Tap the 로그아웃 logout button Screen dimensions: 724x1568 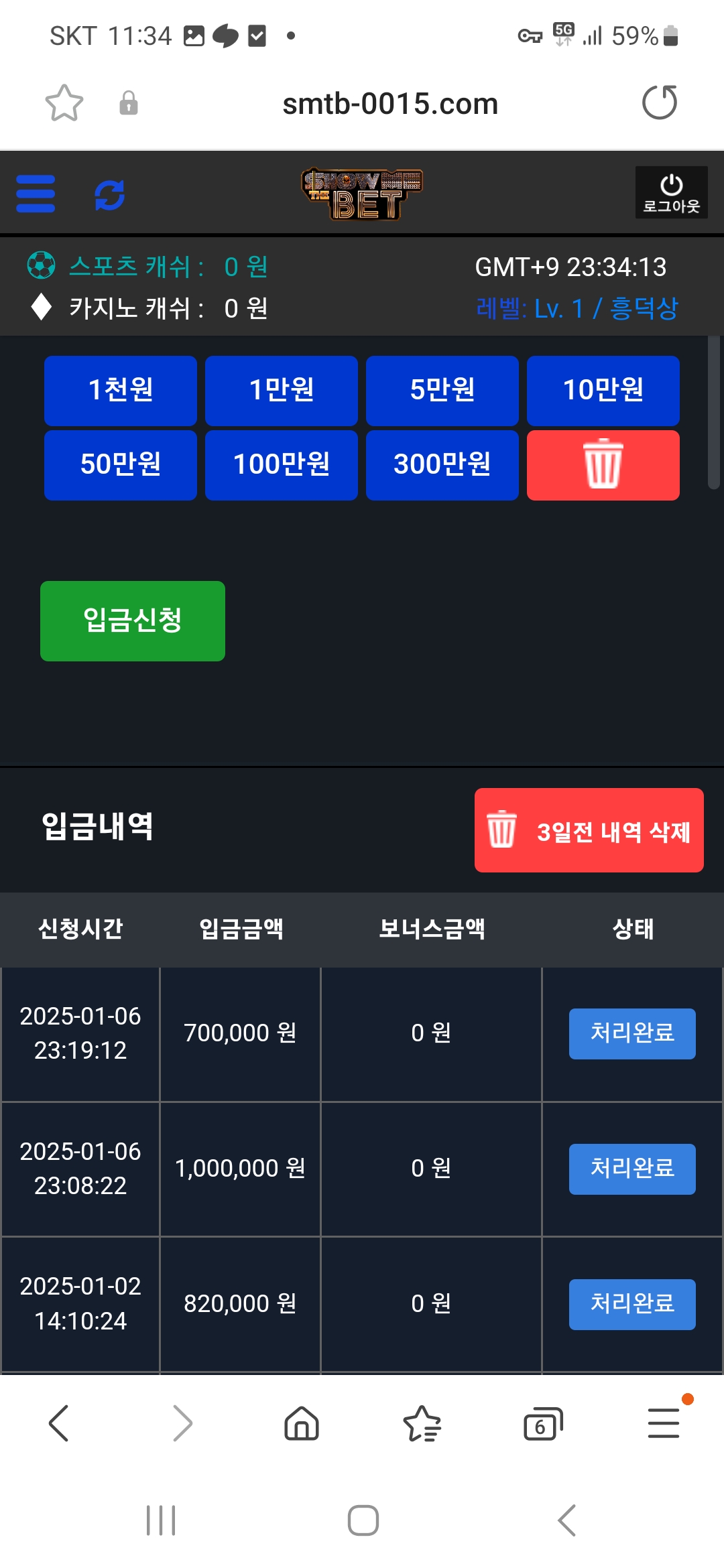671,192
